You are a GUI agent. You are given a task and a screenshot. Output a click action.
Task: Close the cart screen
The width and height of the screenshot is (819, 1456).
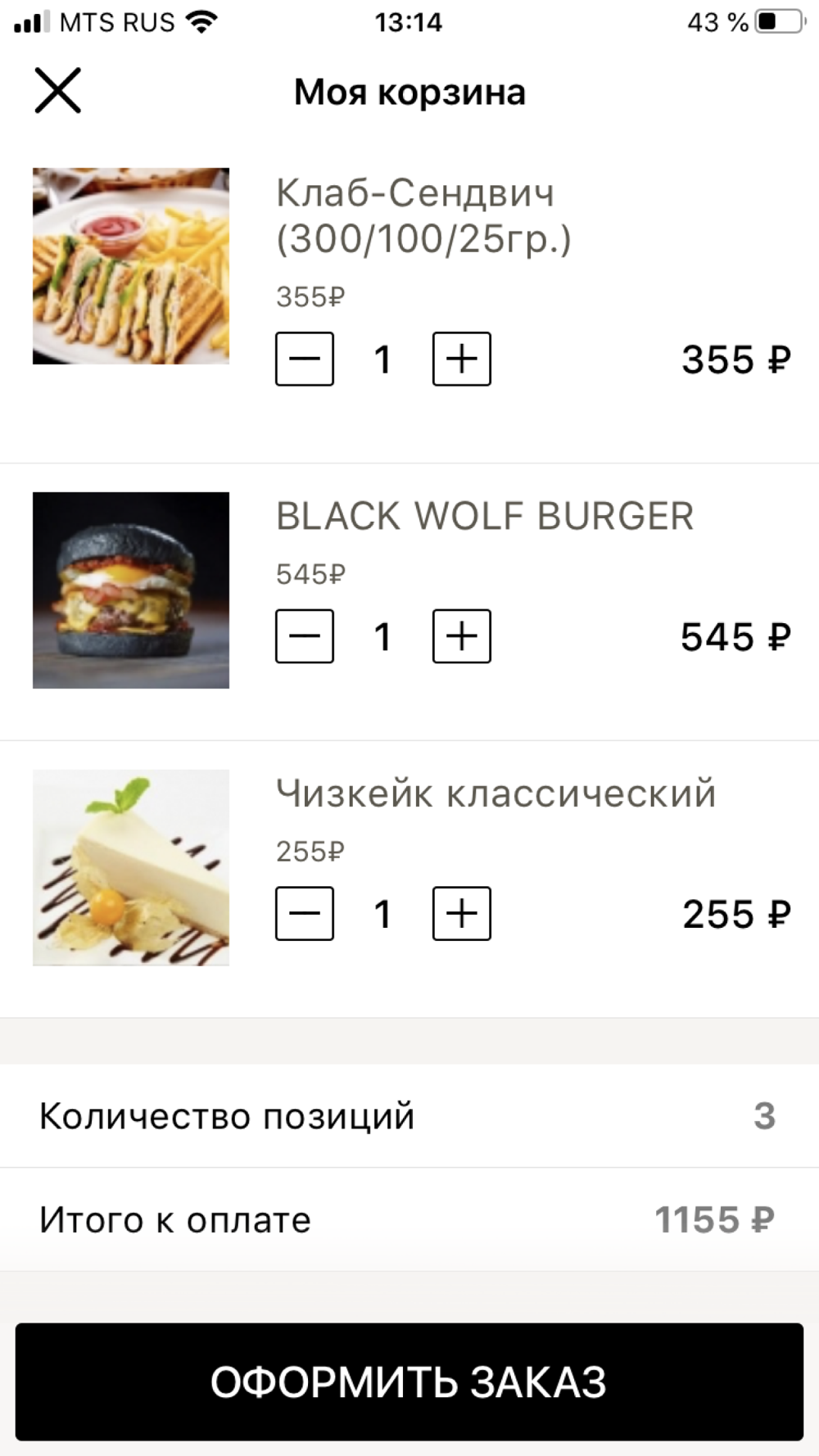pyautogui.click(x=58, y=90)
